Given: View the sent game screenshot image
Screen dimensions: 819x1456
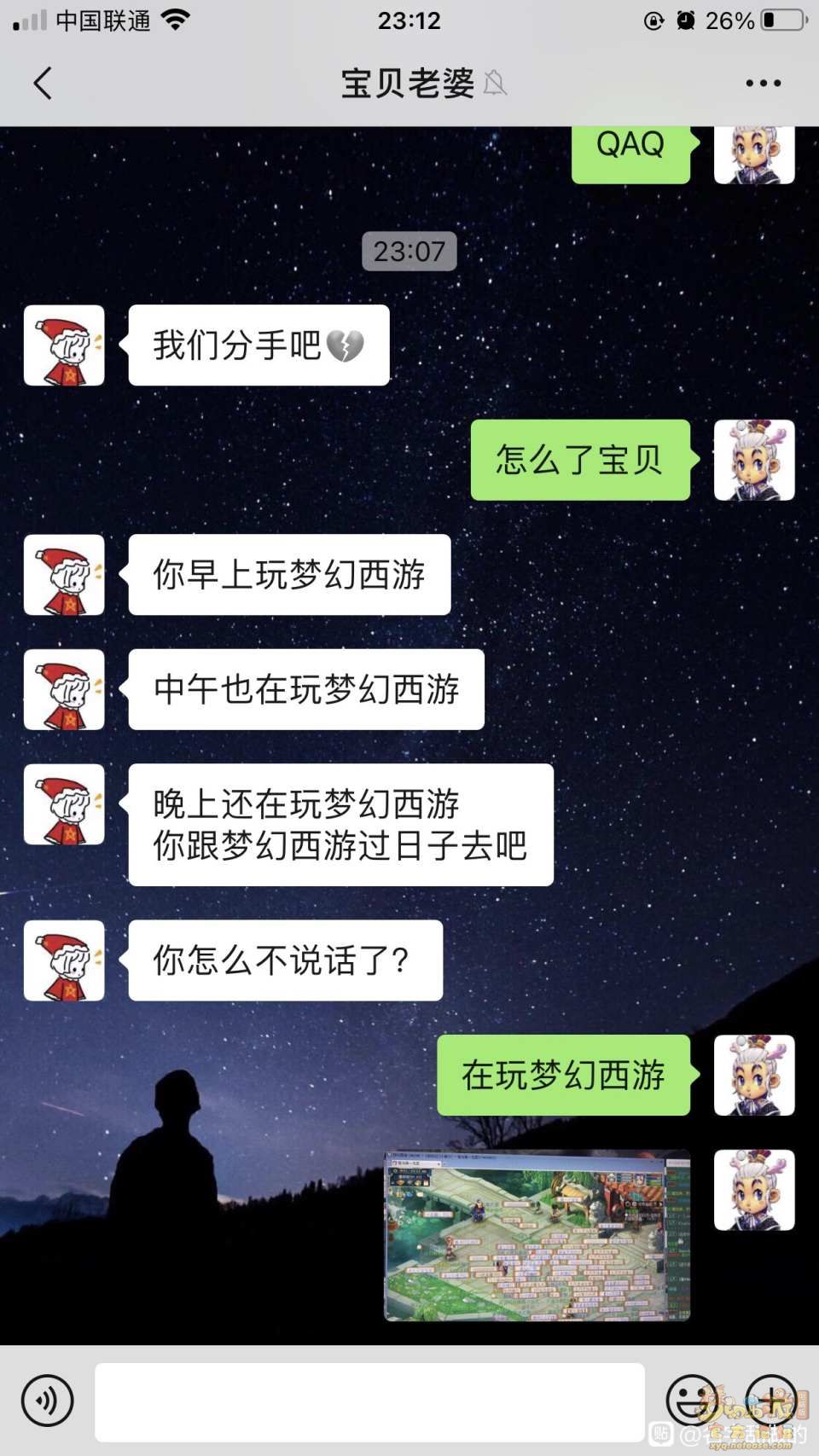Looking at the screenshot, I should pyautogui.click(x=537, y=1235).
